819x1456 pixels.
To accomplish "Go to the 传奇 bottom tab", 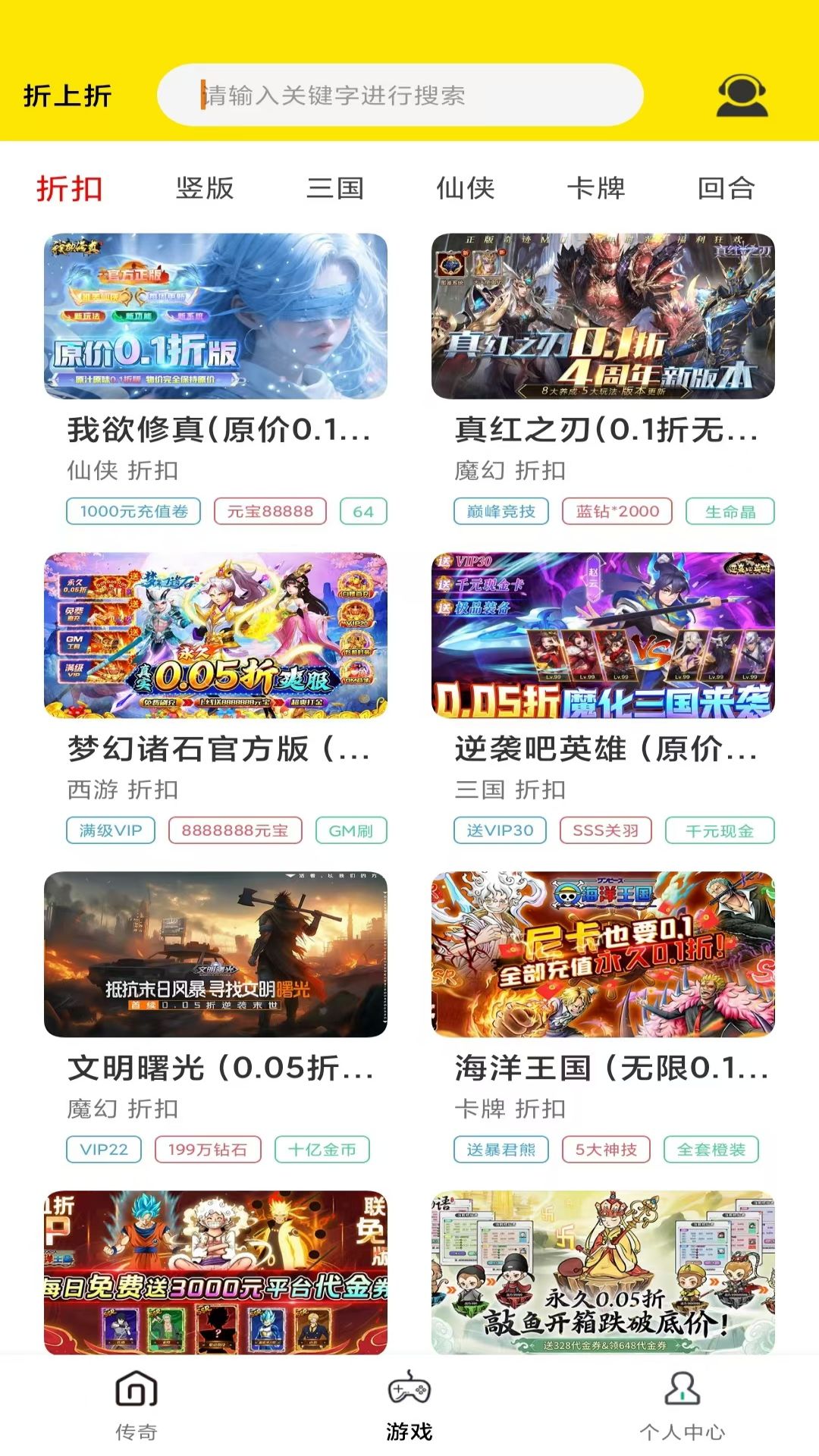I will [136, 1405].
